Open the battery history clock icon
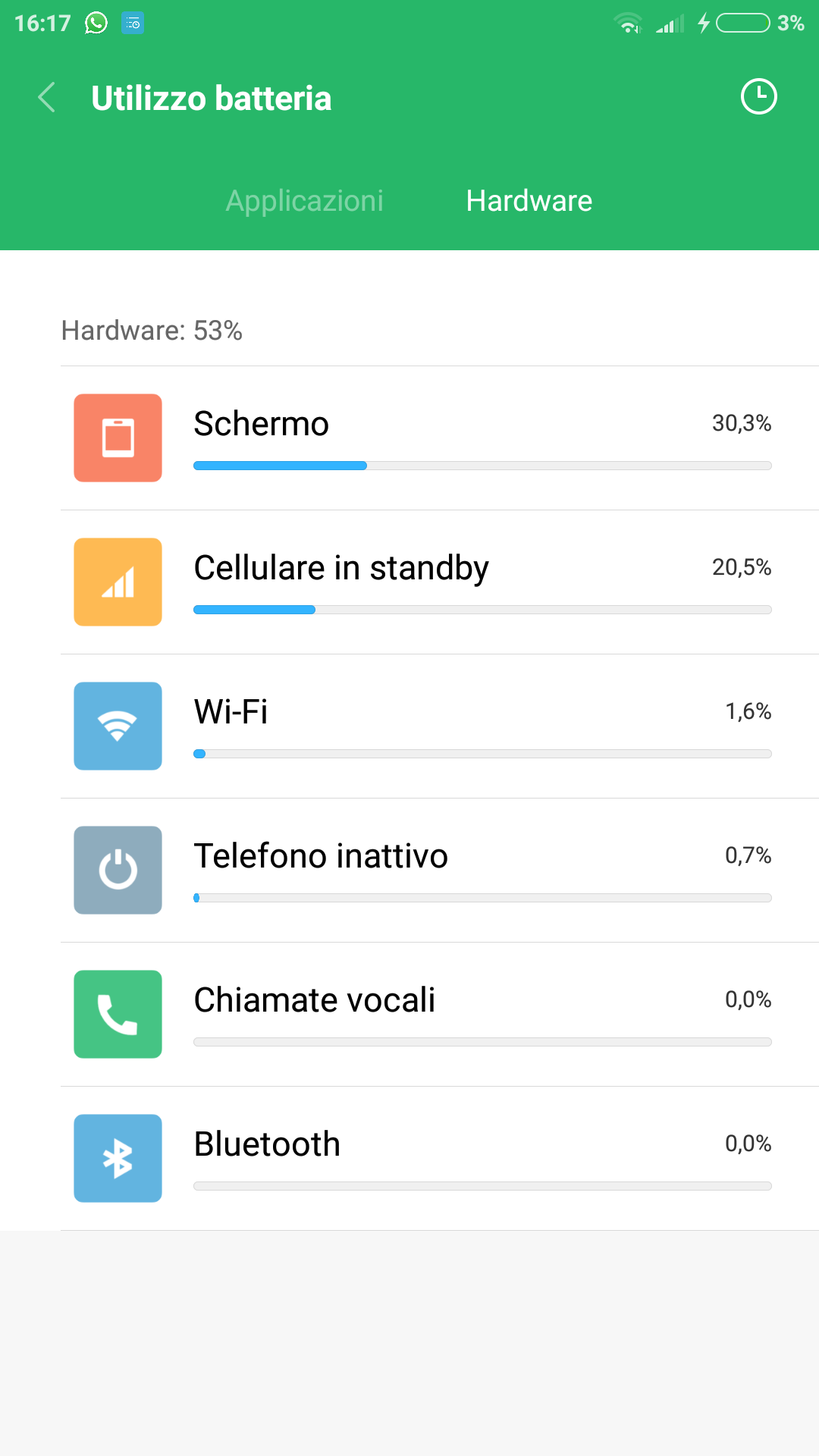 click(x=758, y=97)
